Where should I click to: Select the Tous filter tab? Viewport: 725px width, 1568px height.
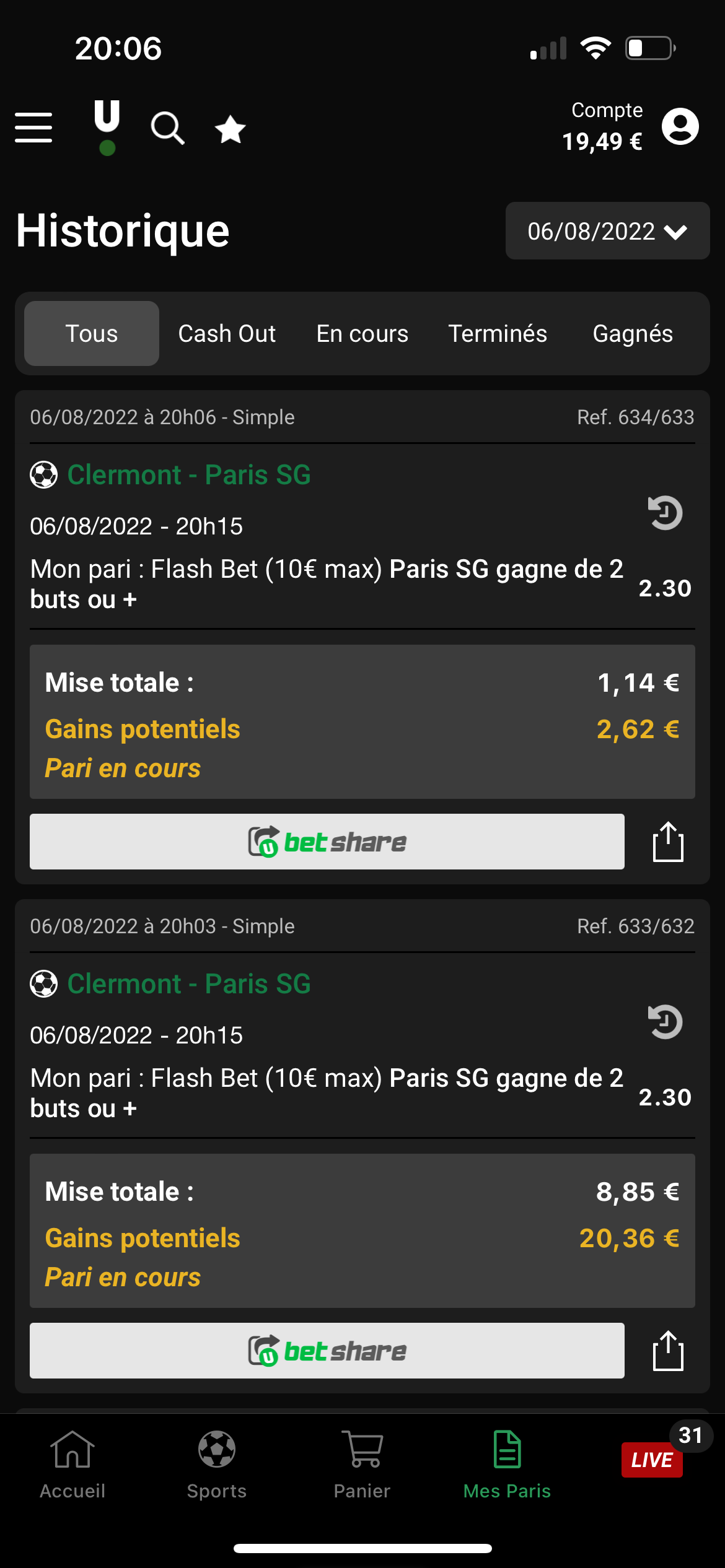92,333
